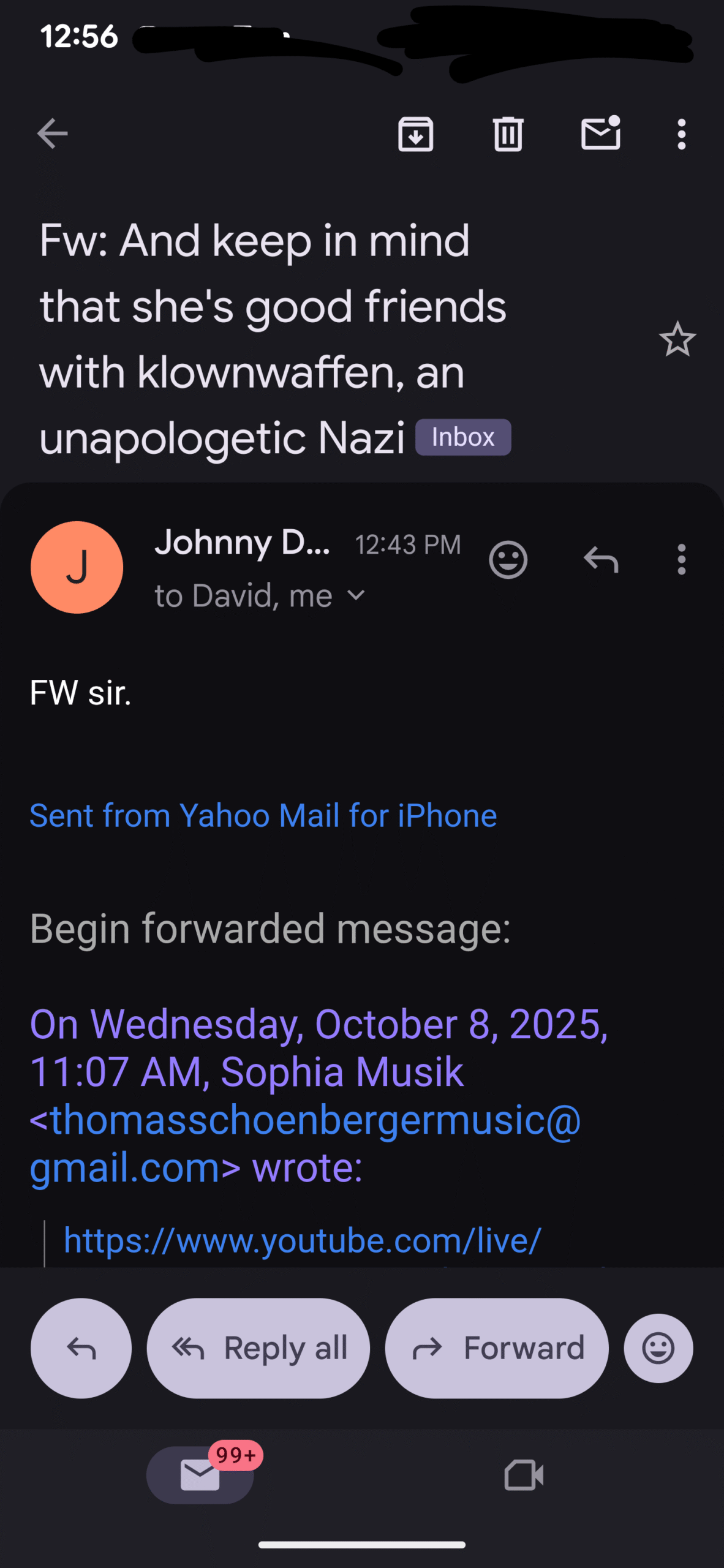
Task: Switch to the Meet video tab
Action: click(x=524, y=1475)
